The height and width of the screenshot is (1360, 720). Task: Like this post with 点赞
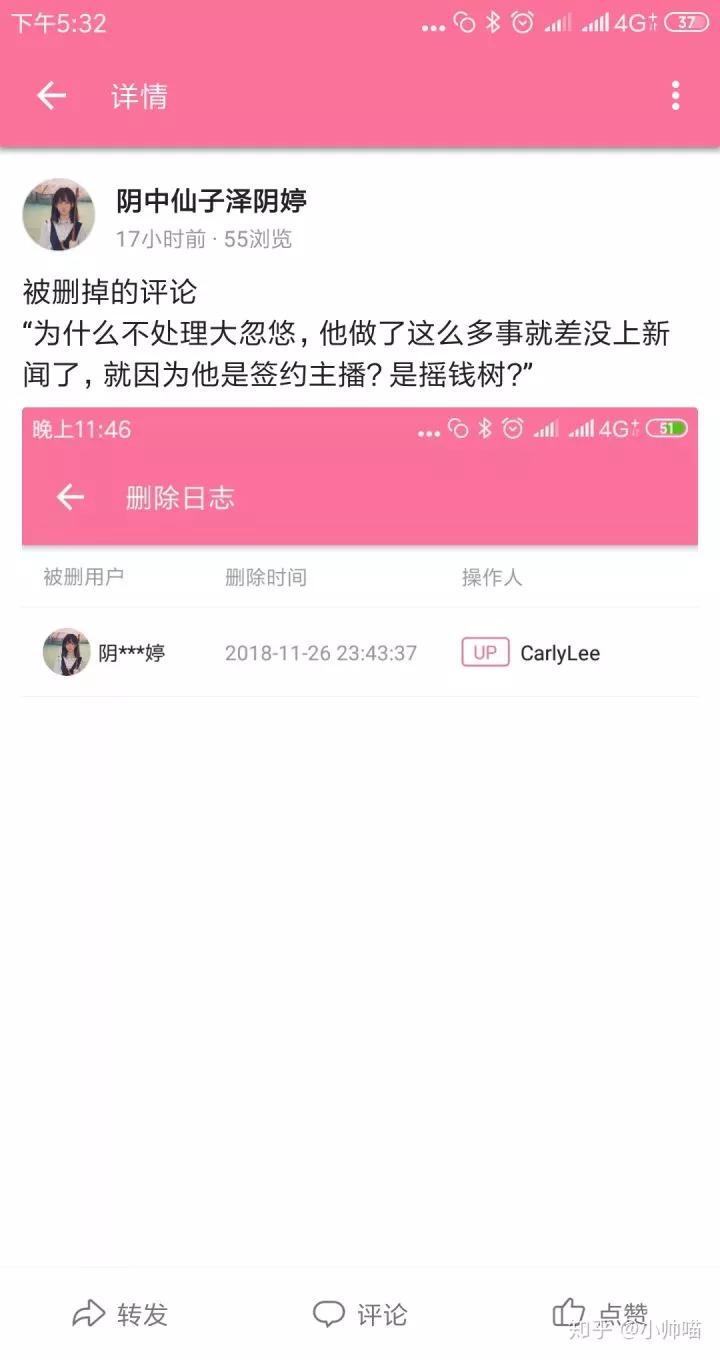pos(600,1314)
